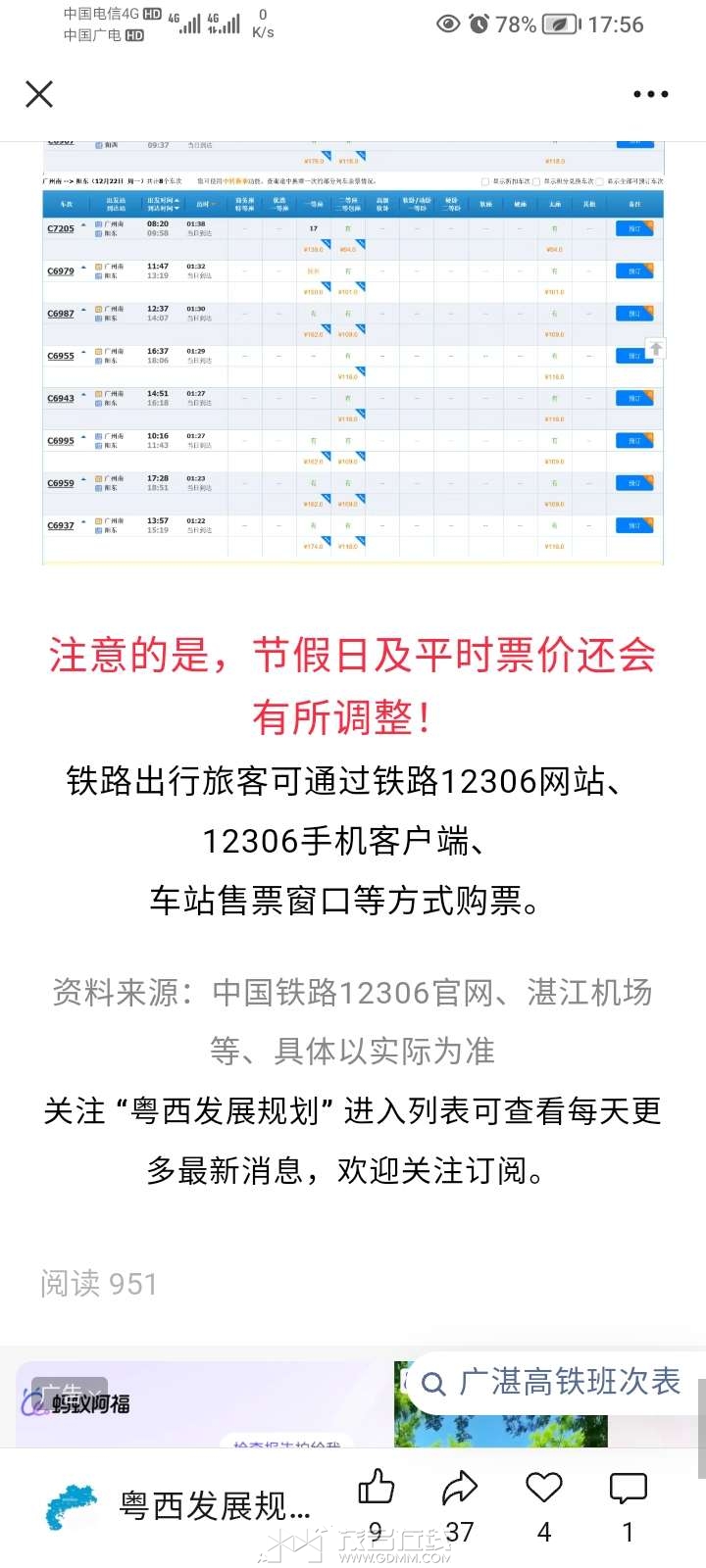Open the 蚂蚁阿福 advertisement
The image size is (706, 1568).
[196, 1403]
